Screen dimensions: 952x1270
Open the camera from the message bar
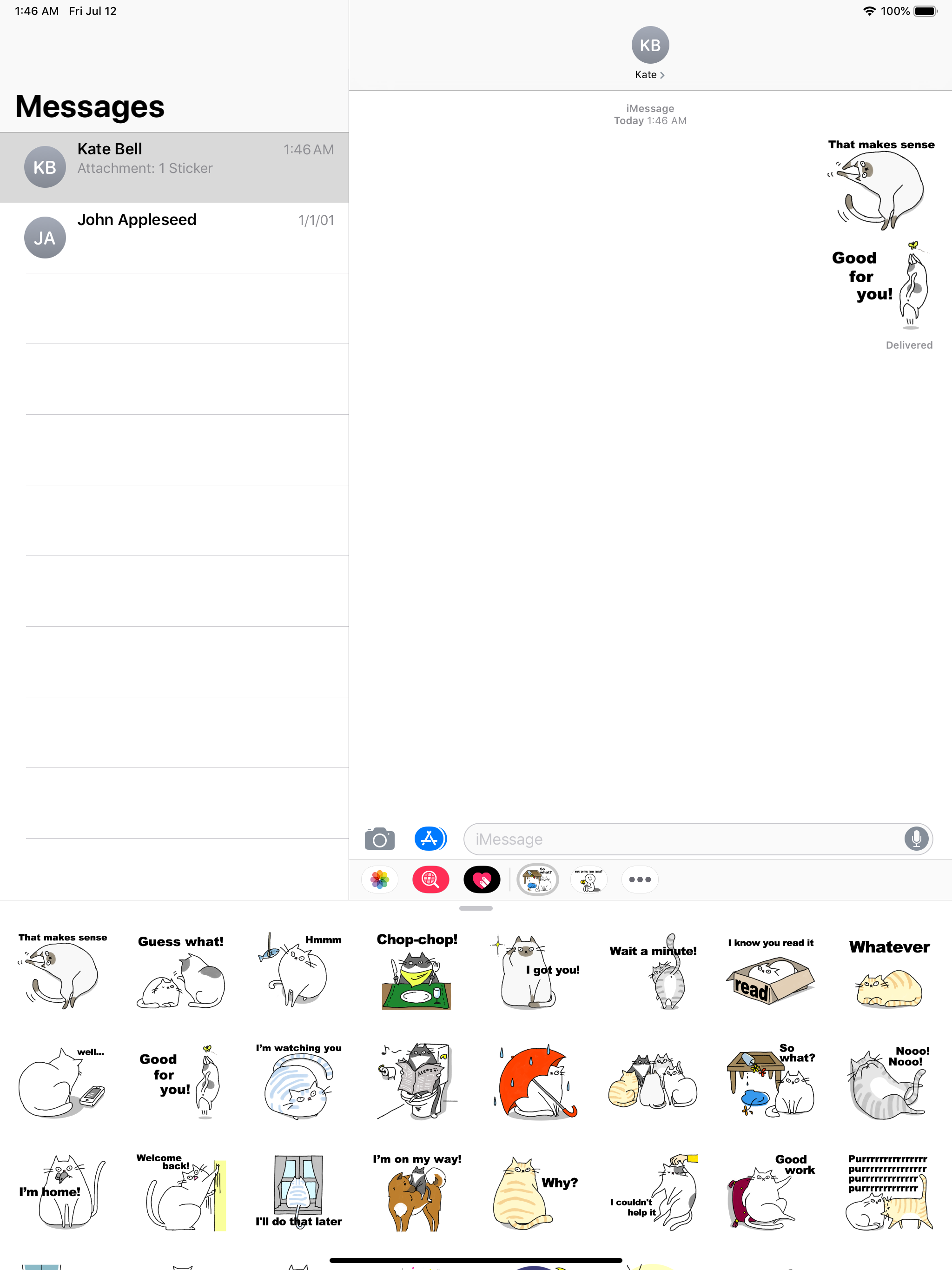pyautogui.click(x=379, y=838)
